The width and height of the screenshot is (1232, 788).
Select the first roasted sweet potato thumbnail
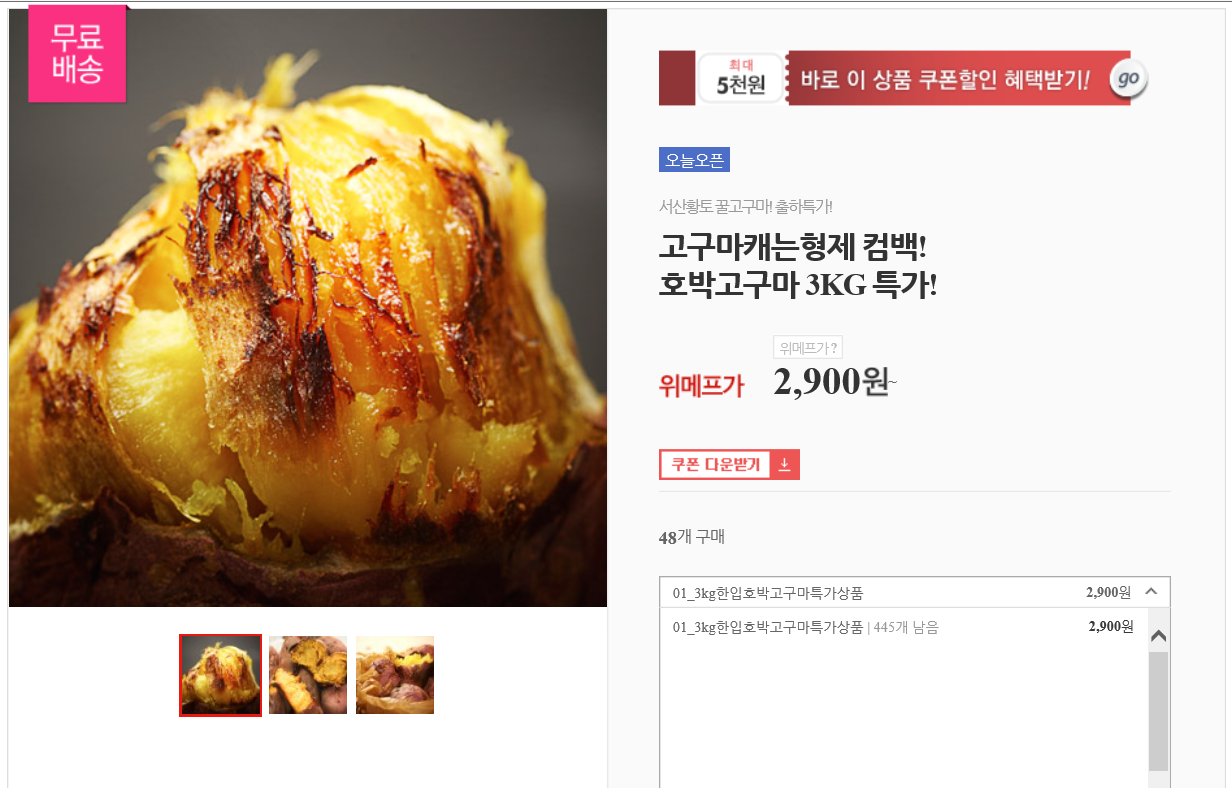tap(220, 675)
